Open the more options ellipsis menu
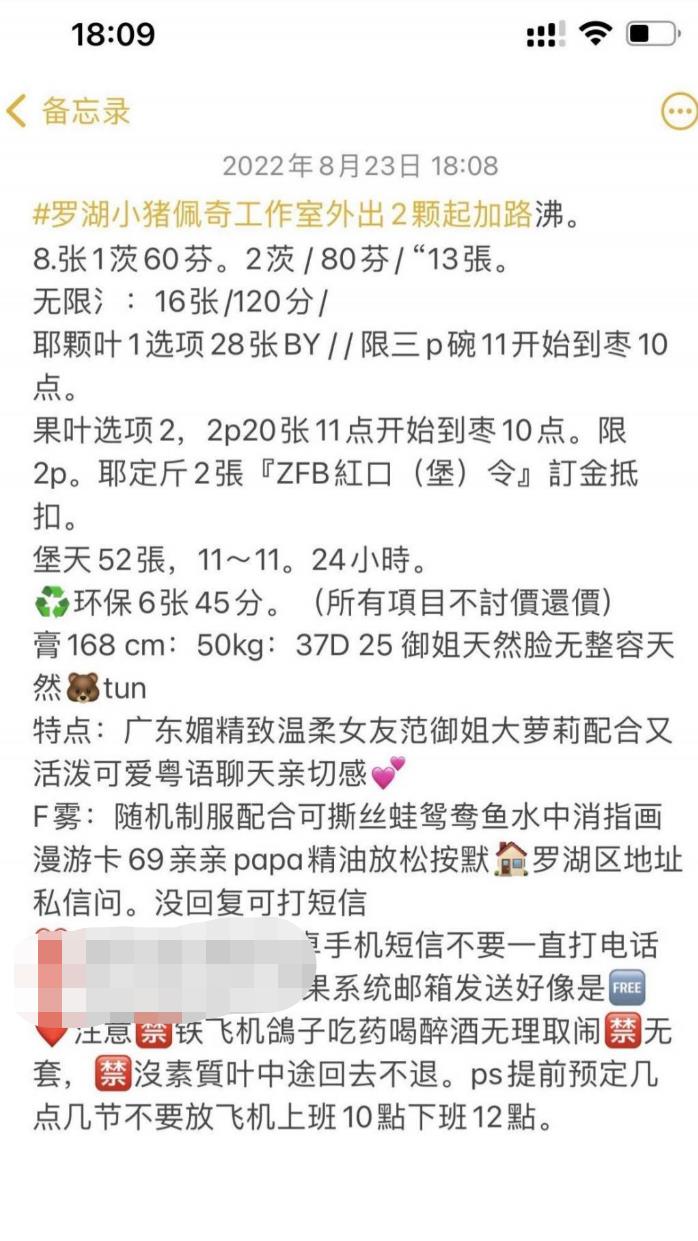 coord(679,111)
